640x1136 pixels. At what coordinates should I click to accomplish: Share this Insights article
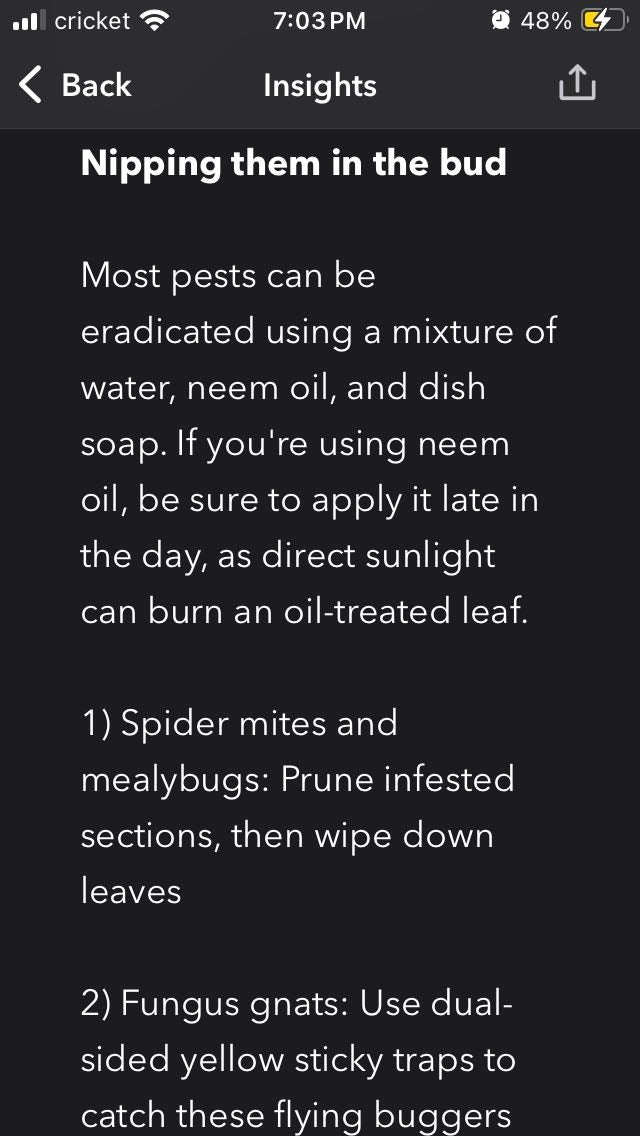[x=576, y=85]
